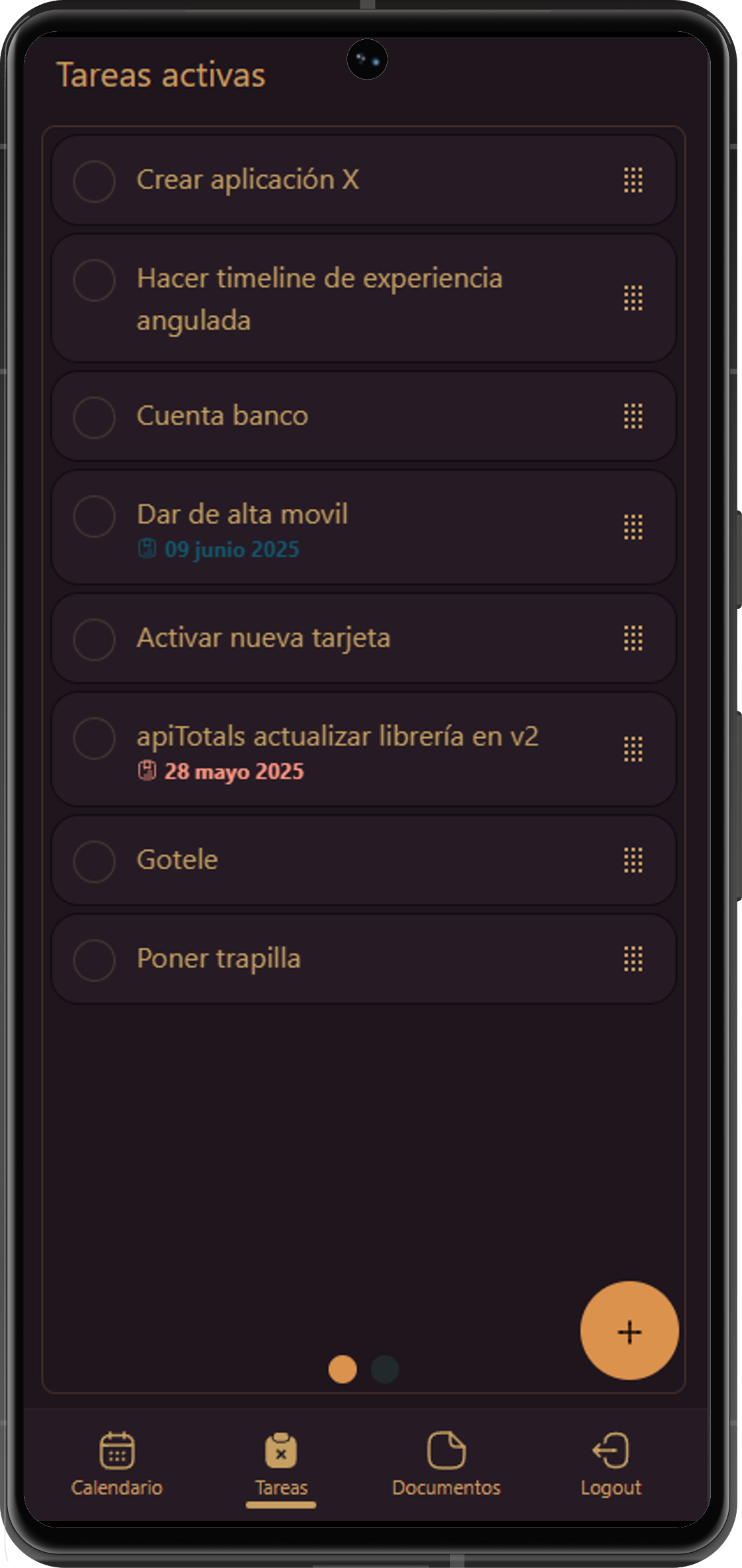Select the Tareas tab
Viewport: 742px width, 1568px height.
281,1463
